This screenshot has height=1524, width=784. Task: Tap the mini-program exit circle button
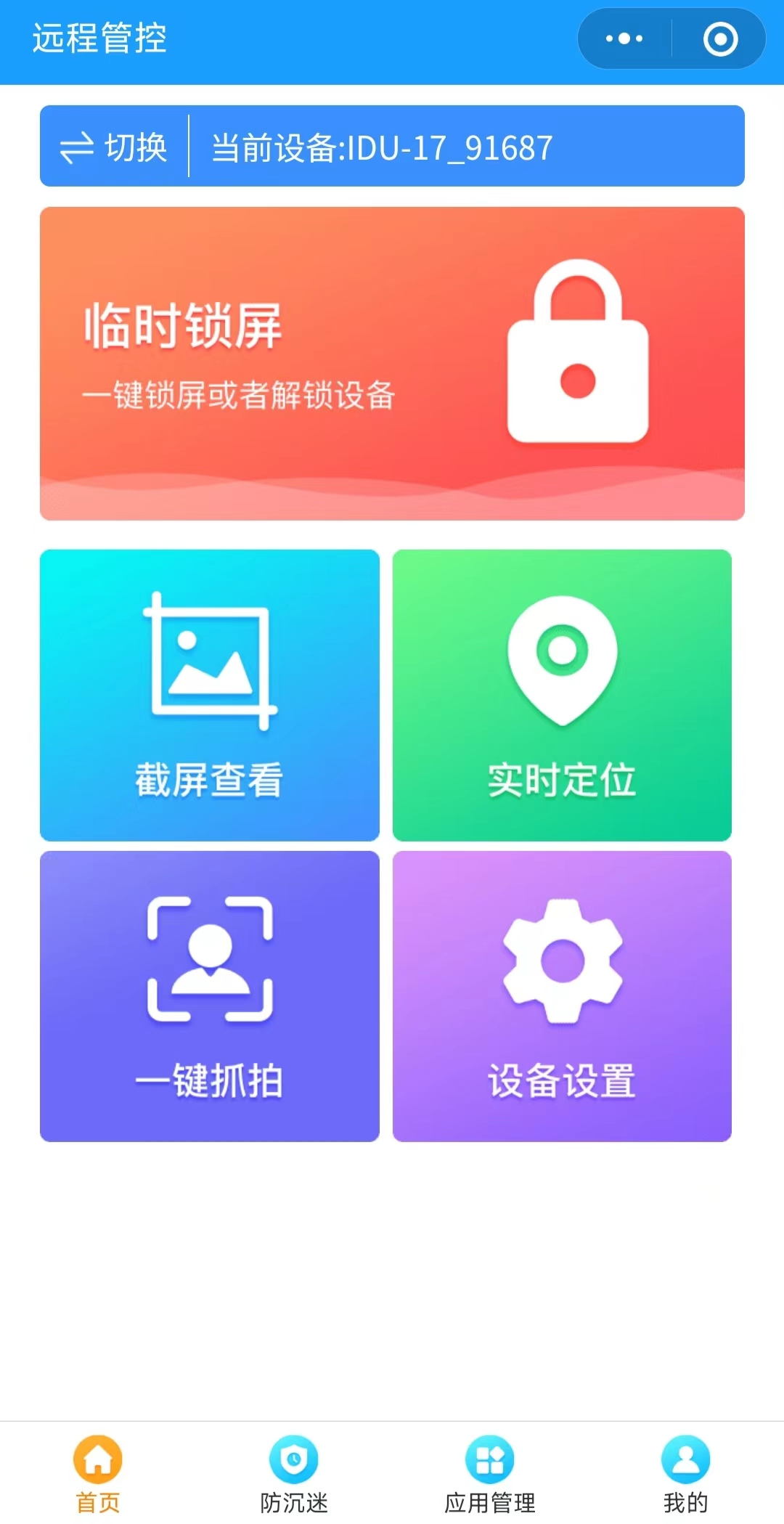[x=720, y=40]
